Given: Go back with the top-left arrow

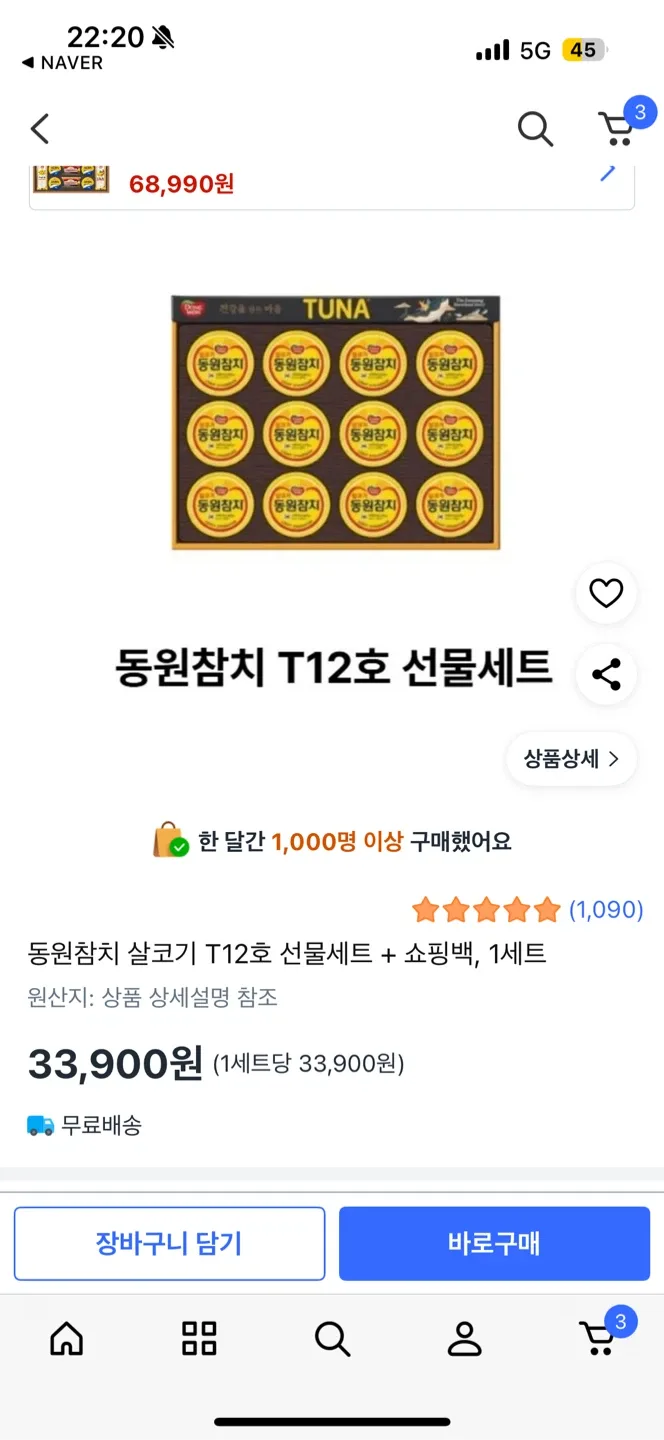Looking at the screenshot, I should coord(40,129).
